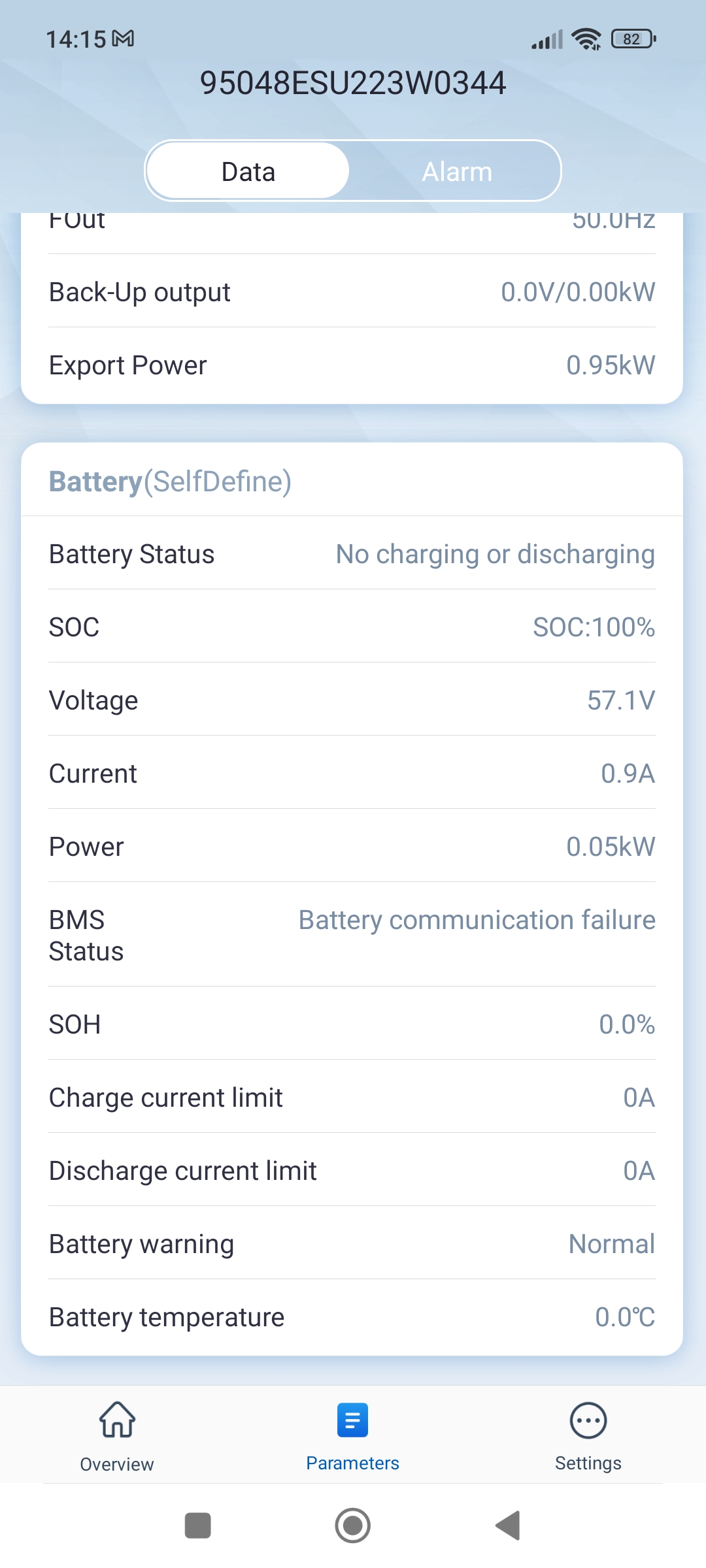Tap the cellular signal strength icon
706x1568 pixels.
point(548,41)
